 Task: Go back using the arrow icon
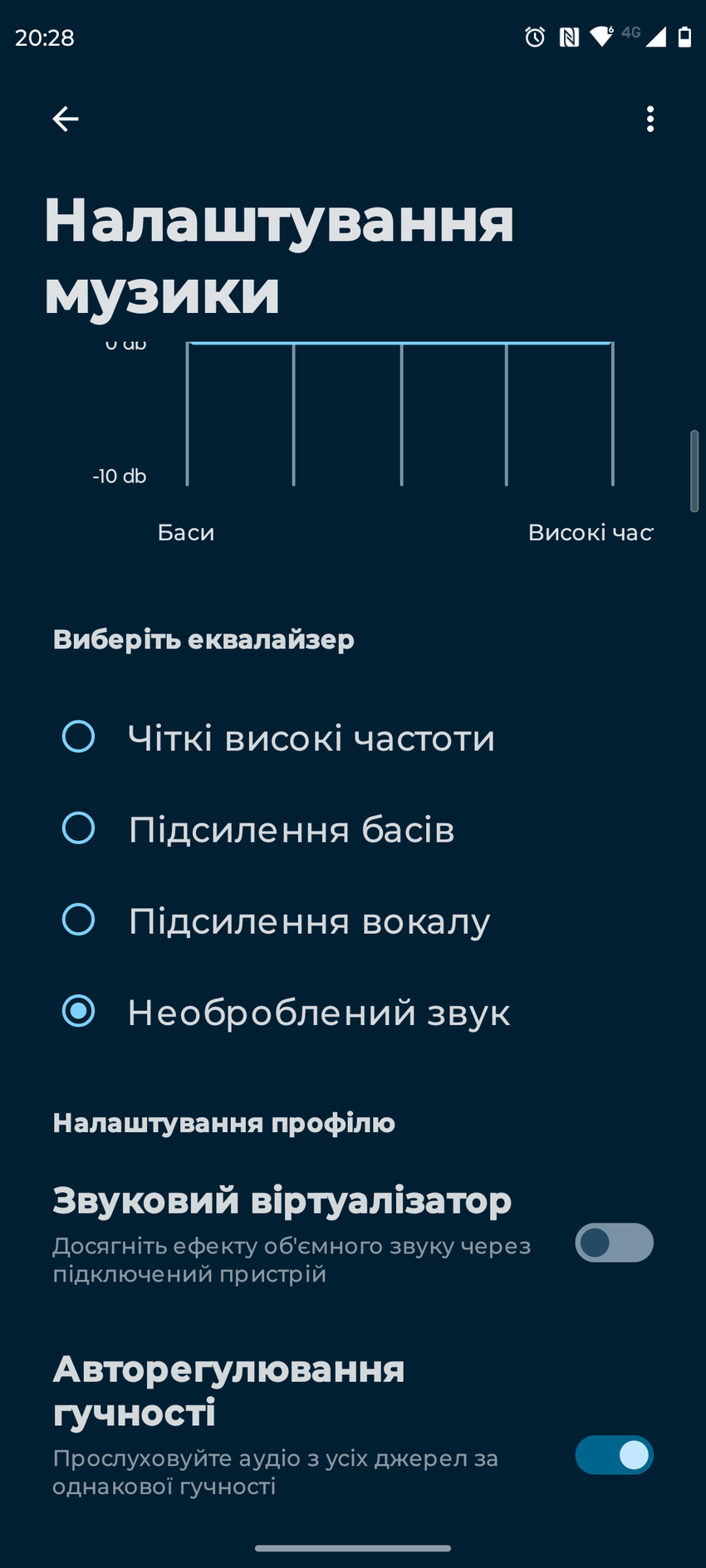click(66, 120)
